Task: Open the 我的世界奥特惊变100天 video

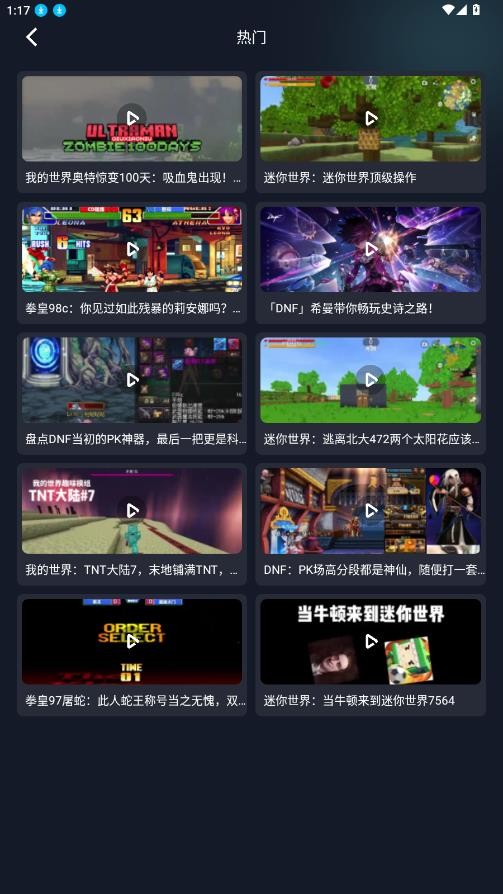Action: 132,132
